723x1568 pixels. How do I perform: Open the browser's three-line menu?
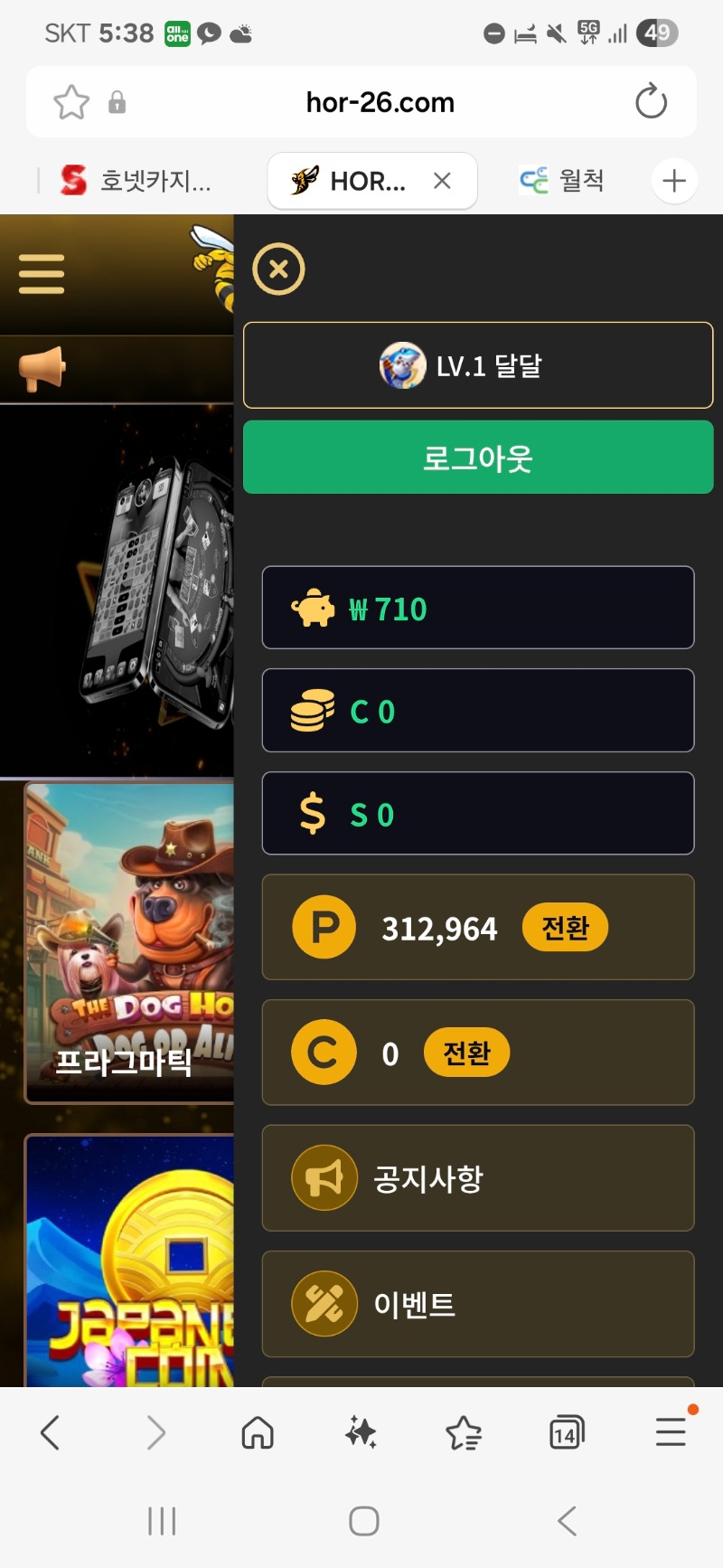671,1433
